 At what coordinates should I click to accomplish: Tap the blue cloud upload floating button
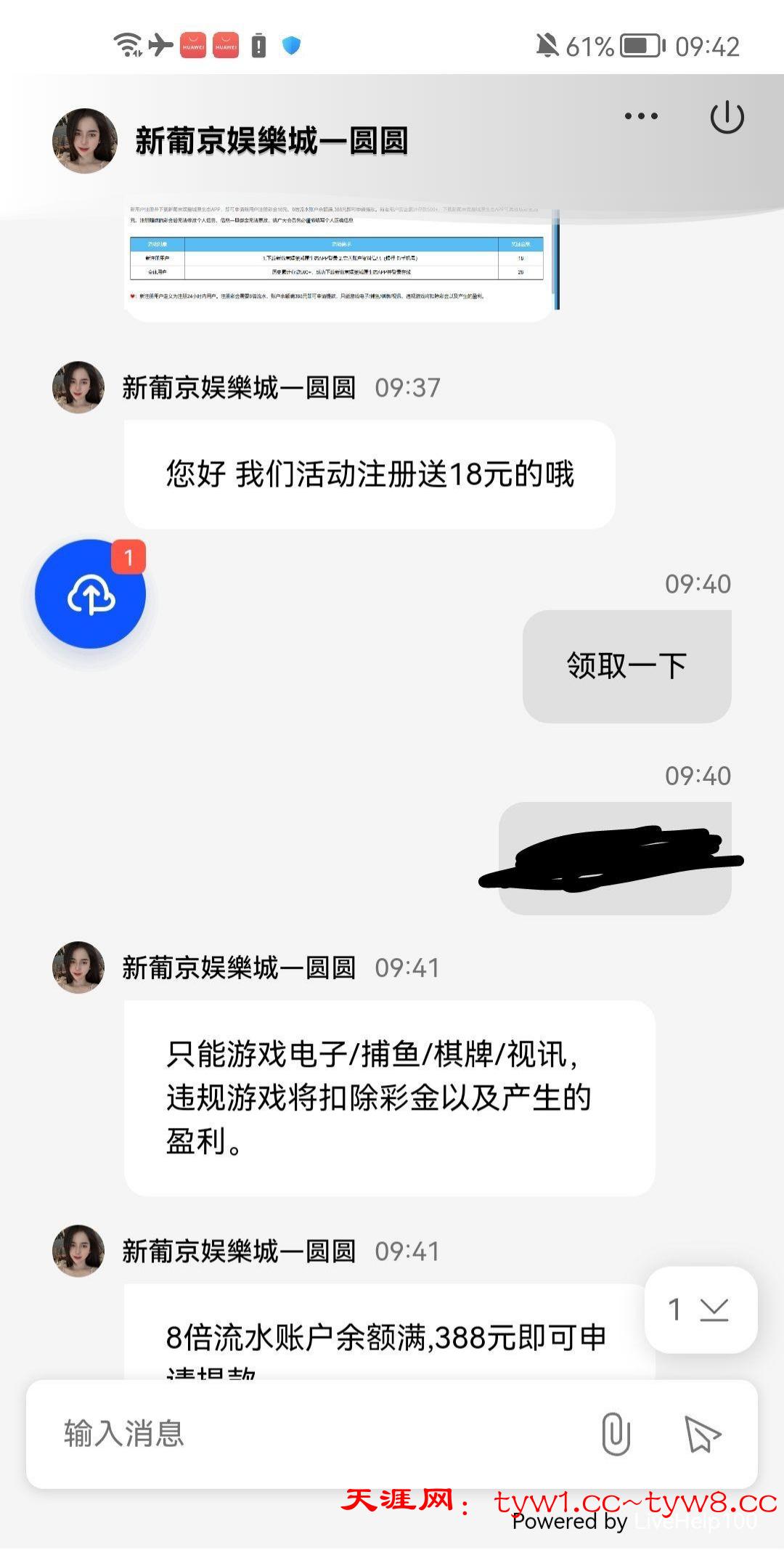[91, 594]
